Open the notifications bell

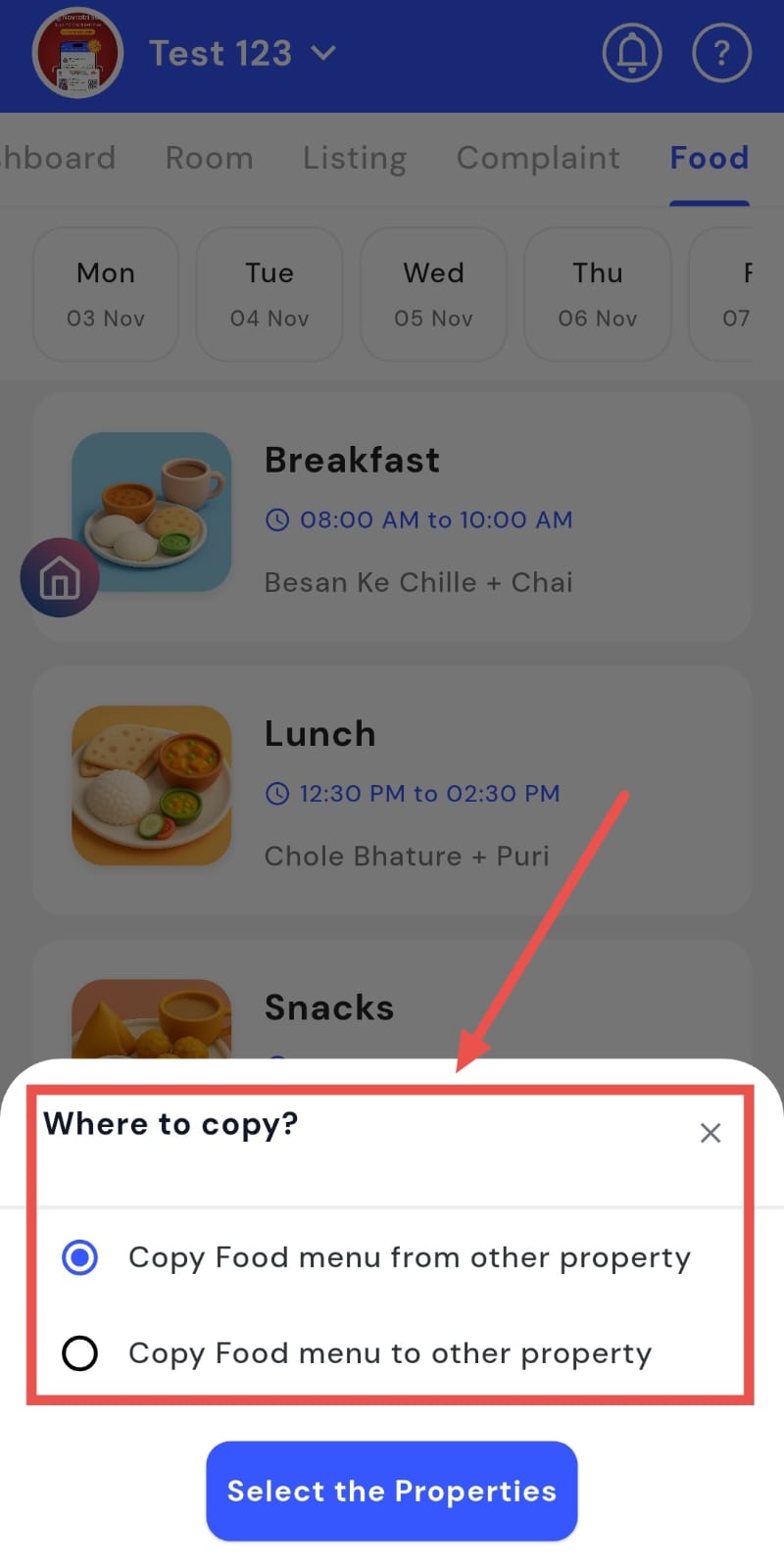[631, 53]
